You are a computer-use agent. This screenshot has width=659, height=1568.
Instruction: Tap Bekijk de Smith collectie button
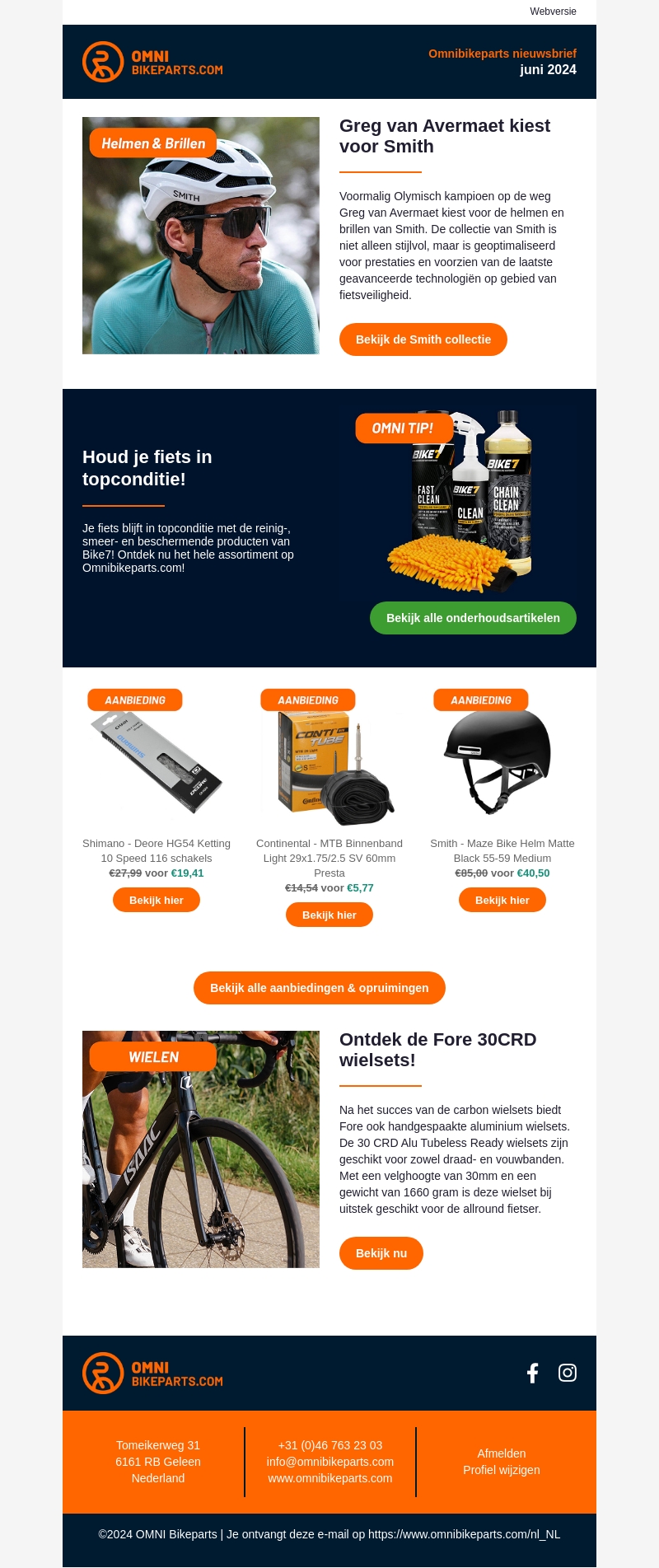[x=423, y=339]
